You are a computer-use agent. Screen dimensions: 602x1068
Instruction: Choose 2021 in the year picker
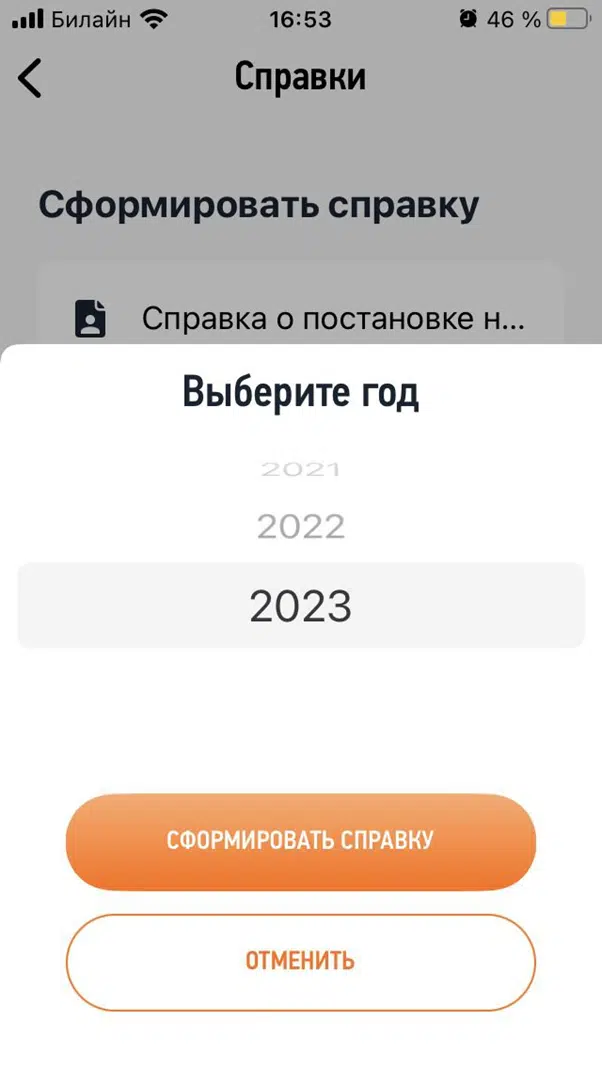click(x=300, y=469)
